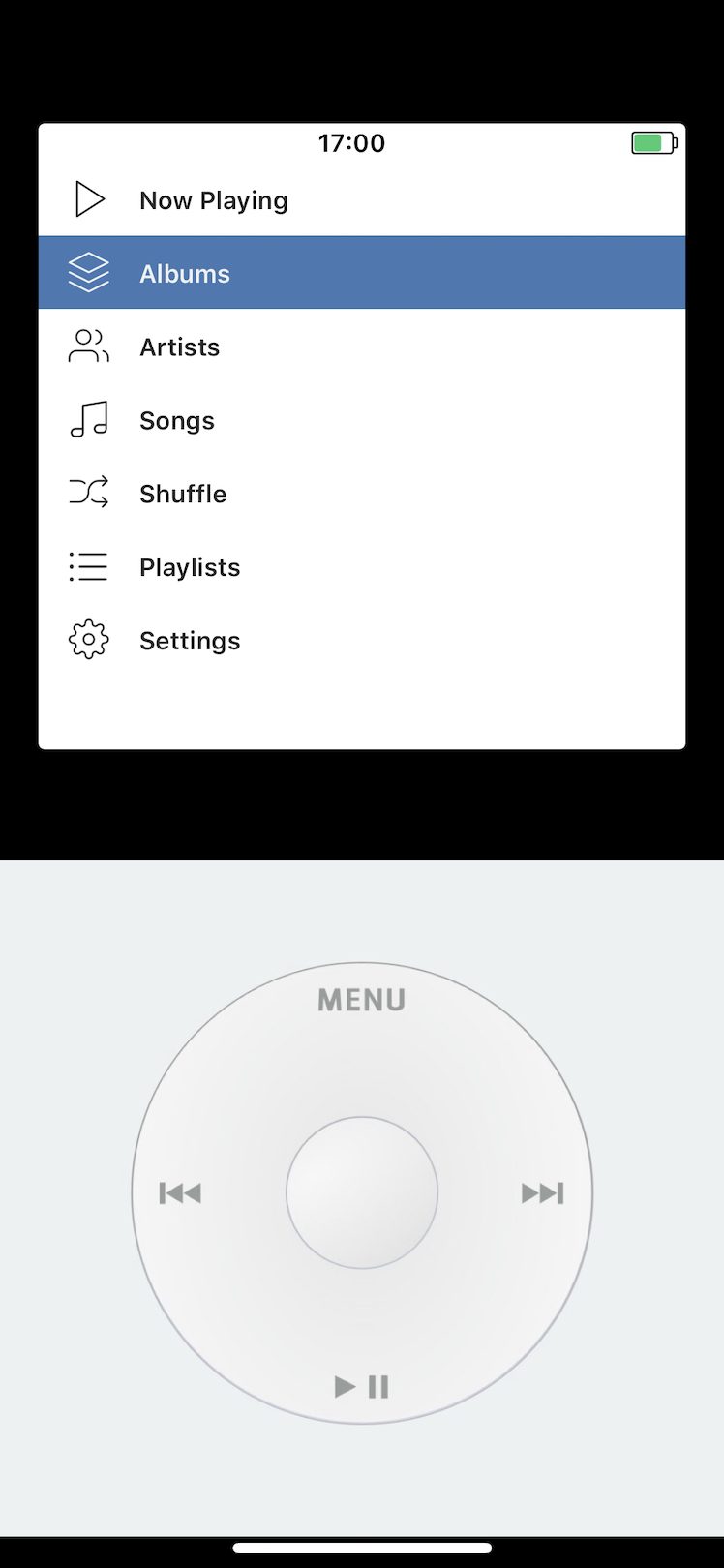
Task: Skip to the previous track
Action: (180, 1192)
